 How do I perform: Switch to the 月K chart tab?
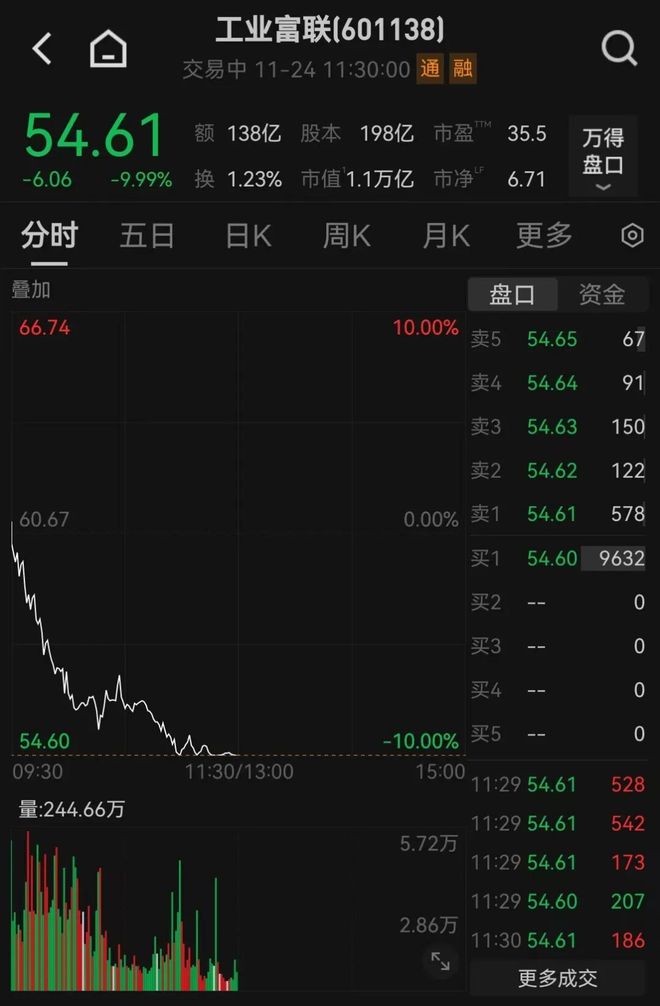tap(446, 236)
